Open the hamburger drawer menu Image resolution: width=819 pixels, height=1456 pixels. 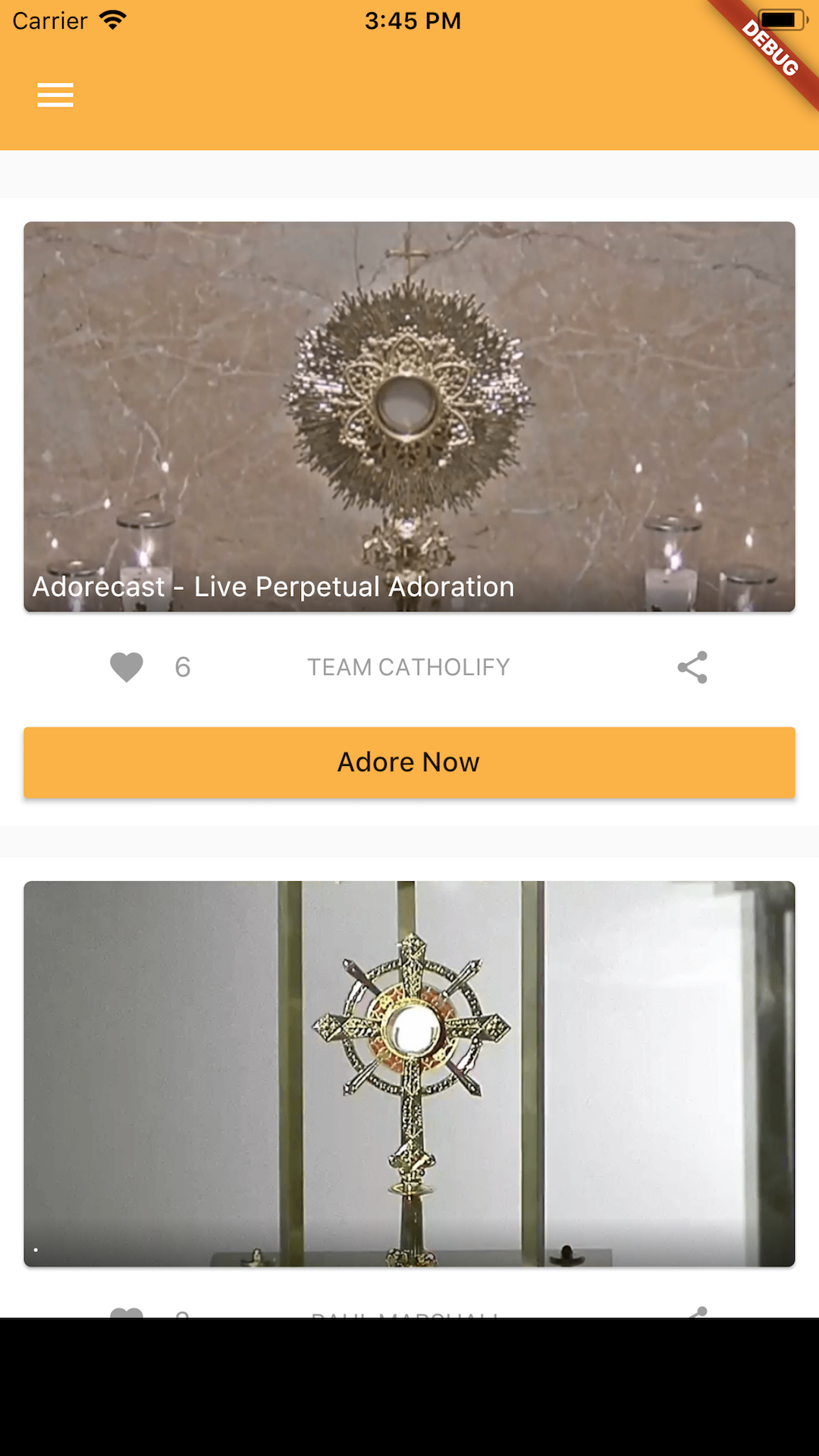(x=55, y=95)
